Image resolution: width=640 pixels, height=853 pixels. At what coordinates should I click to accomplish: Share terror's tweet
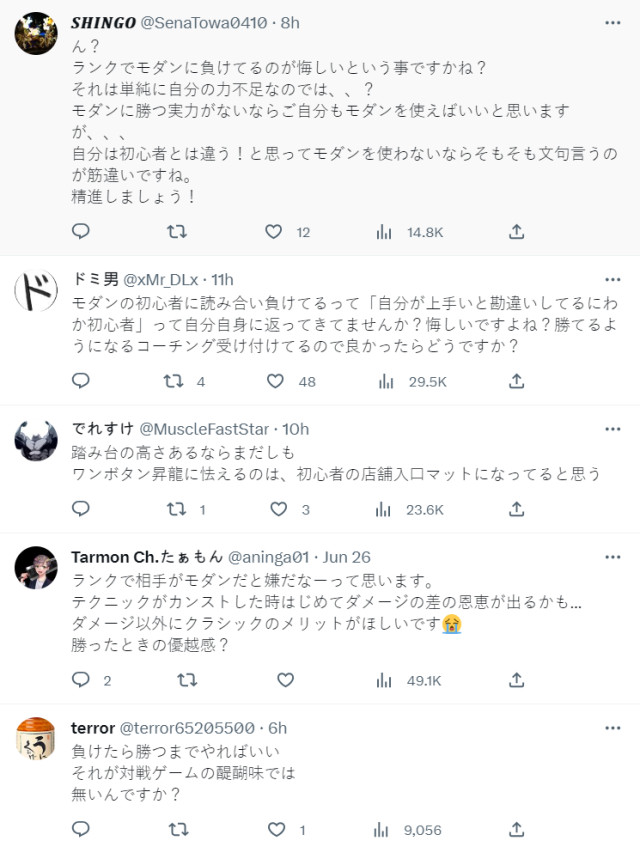point(516,829)
